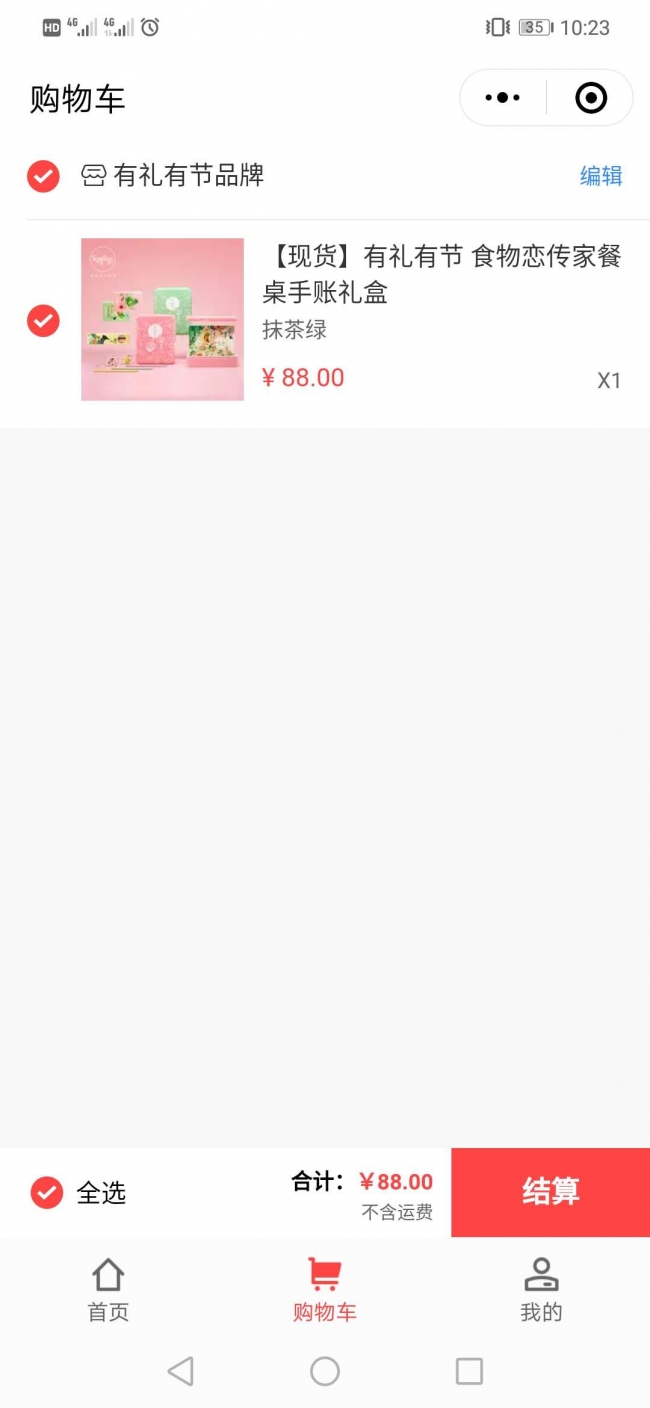Switch to the 购物车 tab

tap(324, 1290)
